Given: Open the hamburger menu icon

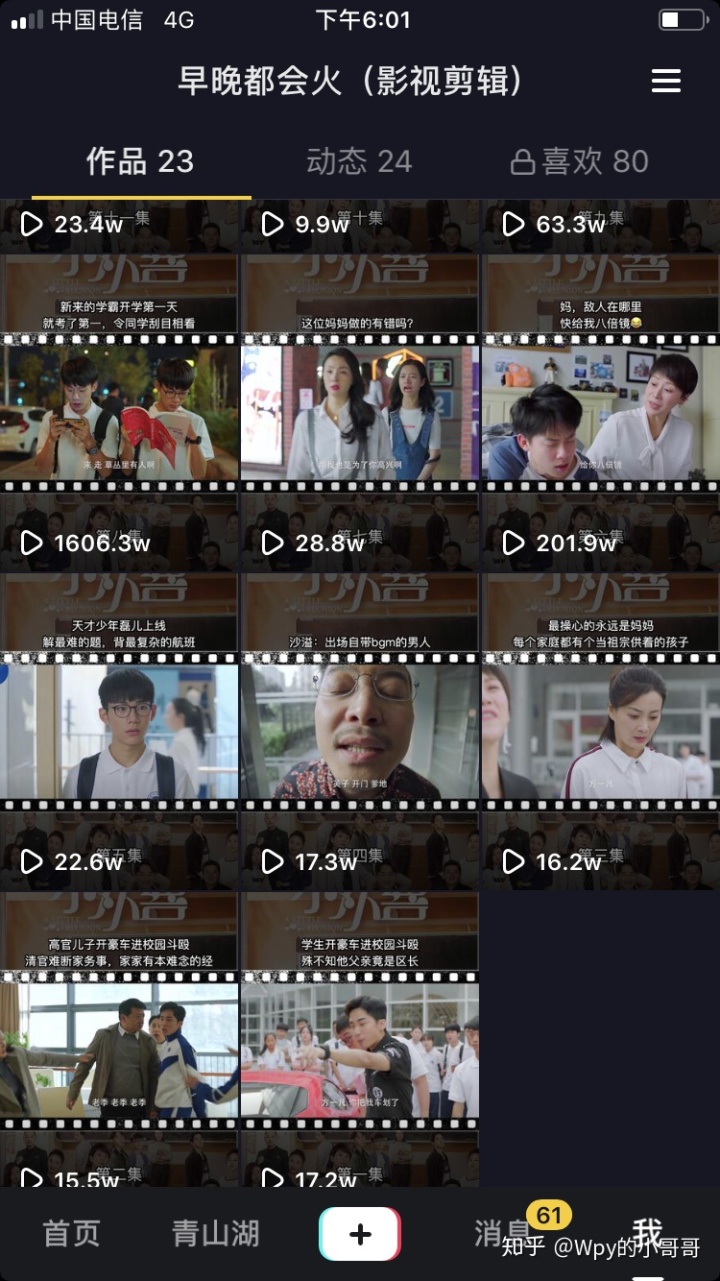Looking at the screenshot, I should coord(666,81).
